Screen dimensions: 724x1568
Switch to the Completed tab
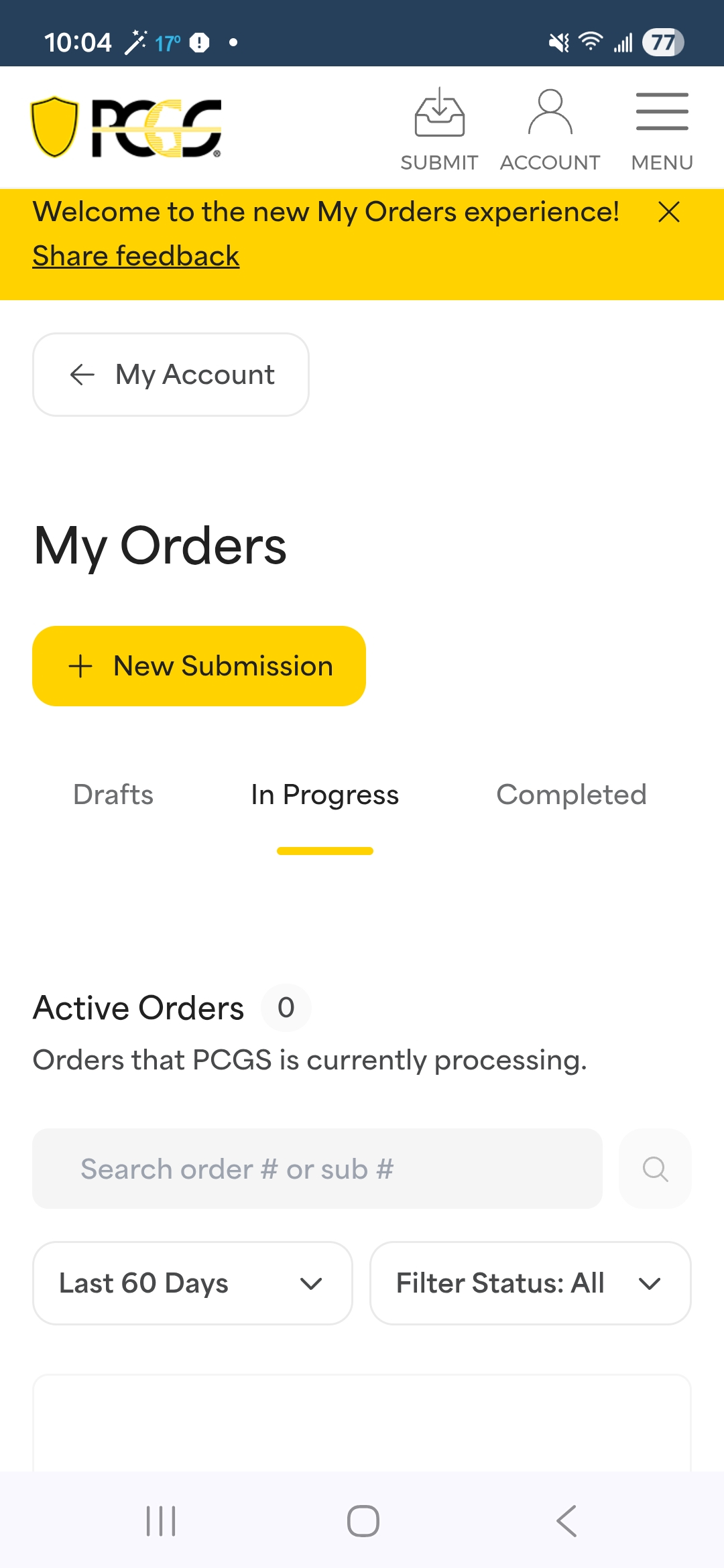[x=571, y=795]
